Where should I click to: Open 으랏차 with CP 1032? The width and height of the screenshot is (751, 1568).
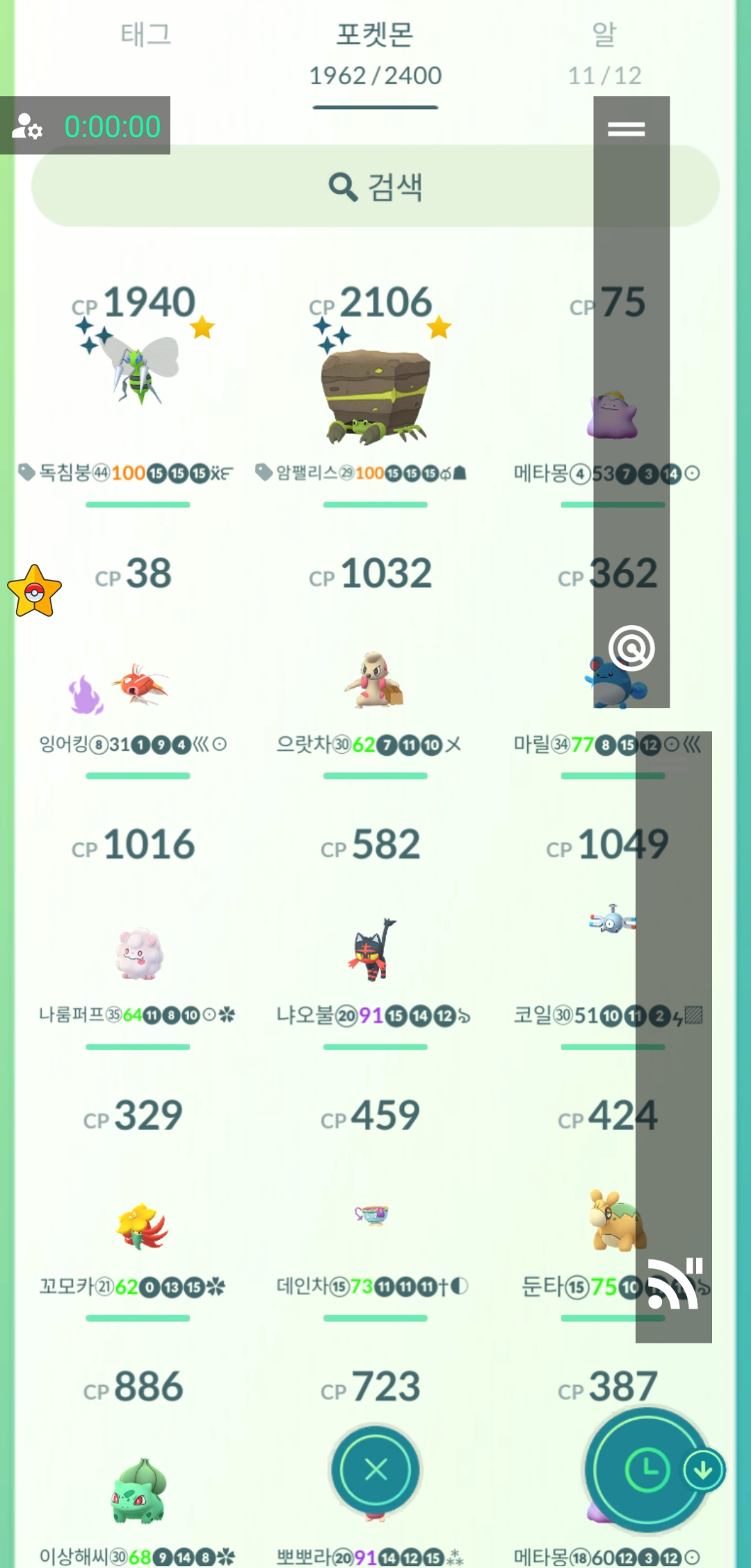tap(374, 680)
